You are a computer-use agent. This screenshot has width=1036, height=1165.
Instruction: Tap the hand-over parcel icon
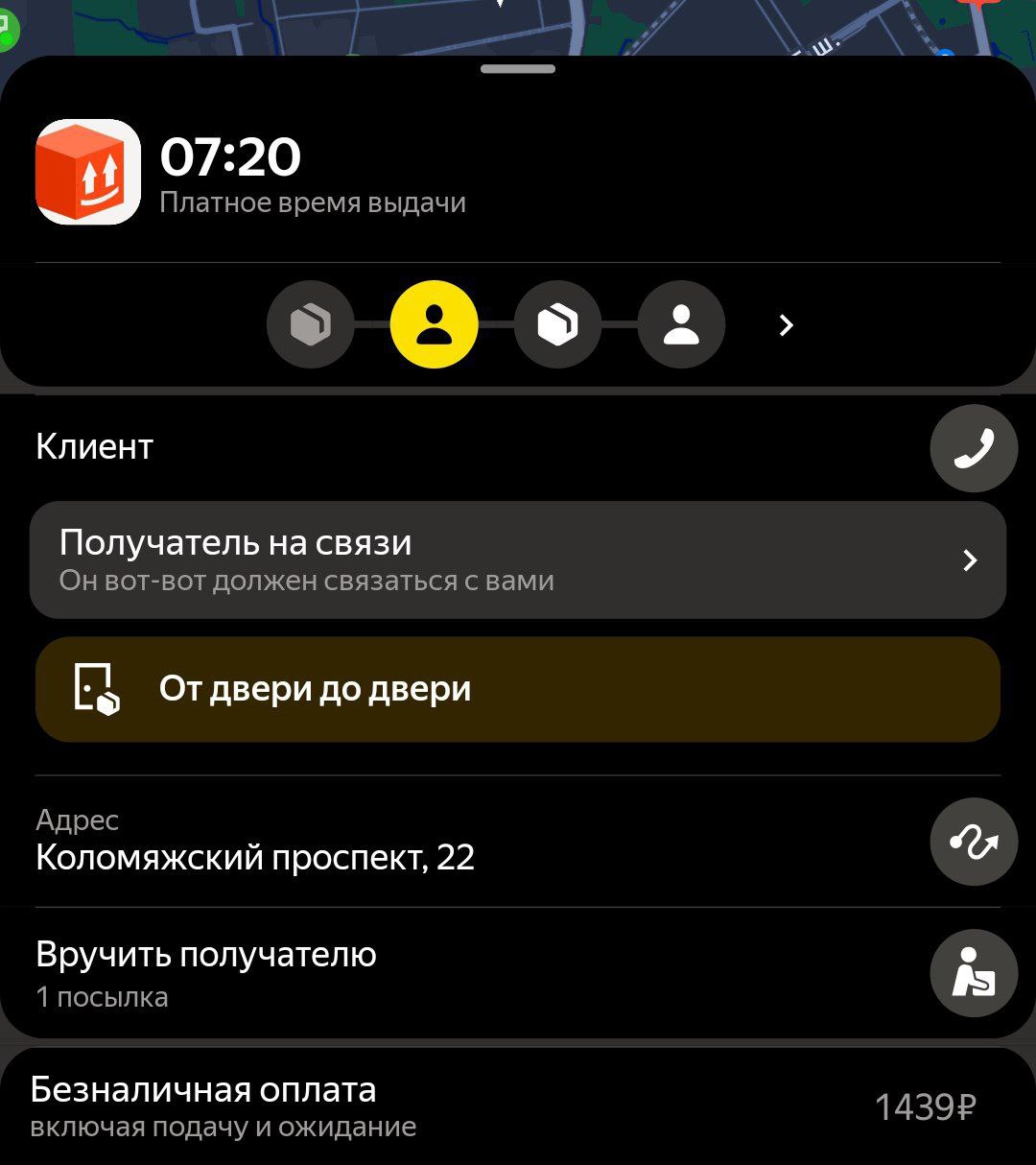click(974, 973)
